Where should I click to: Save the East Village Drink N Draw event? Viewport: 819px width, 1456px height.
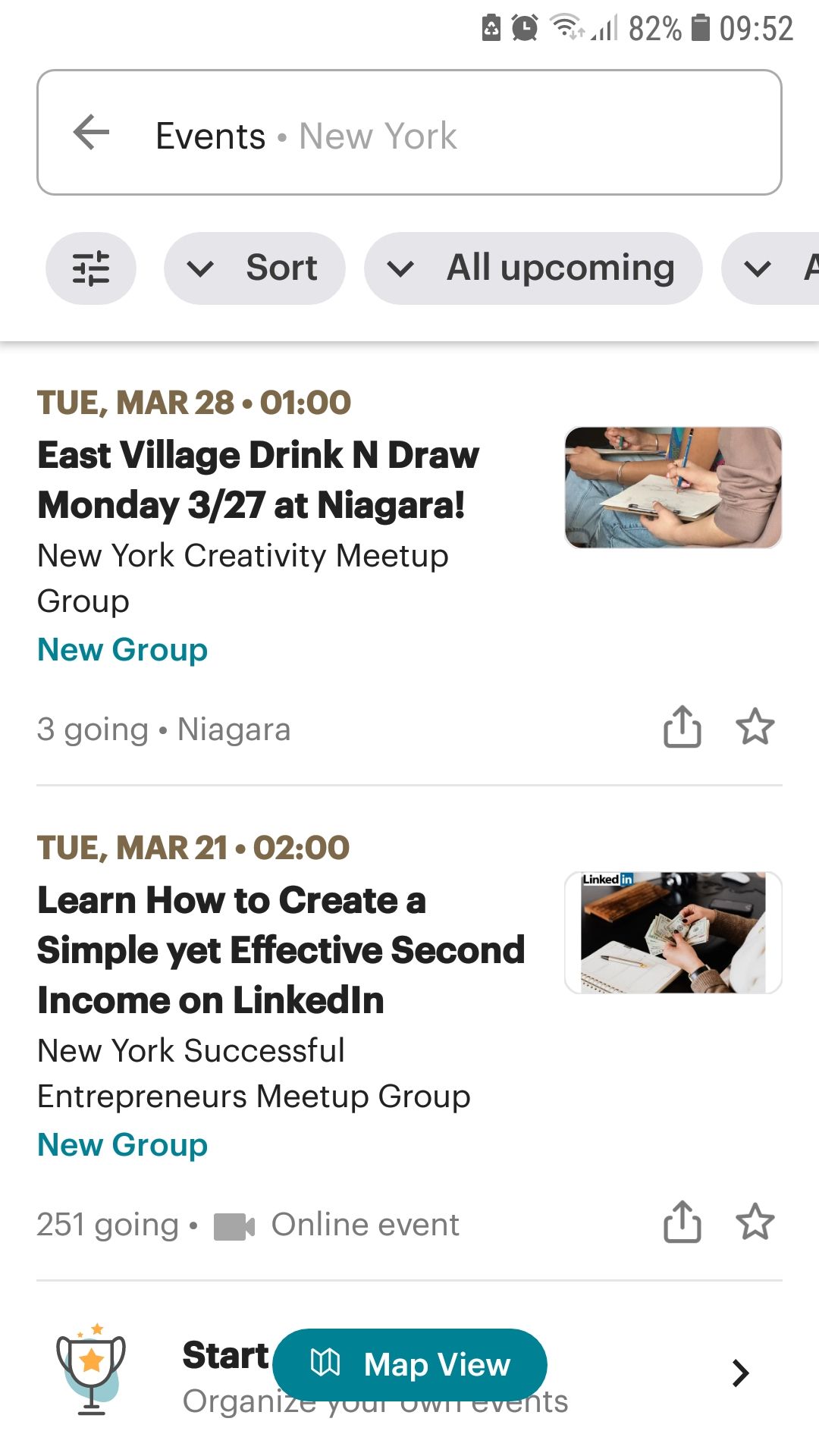click(755, 727)
